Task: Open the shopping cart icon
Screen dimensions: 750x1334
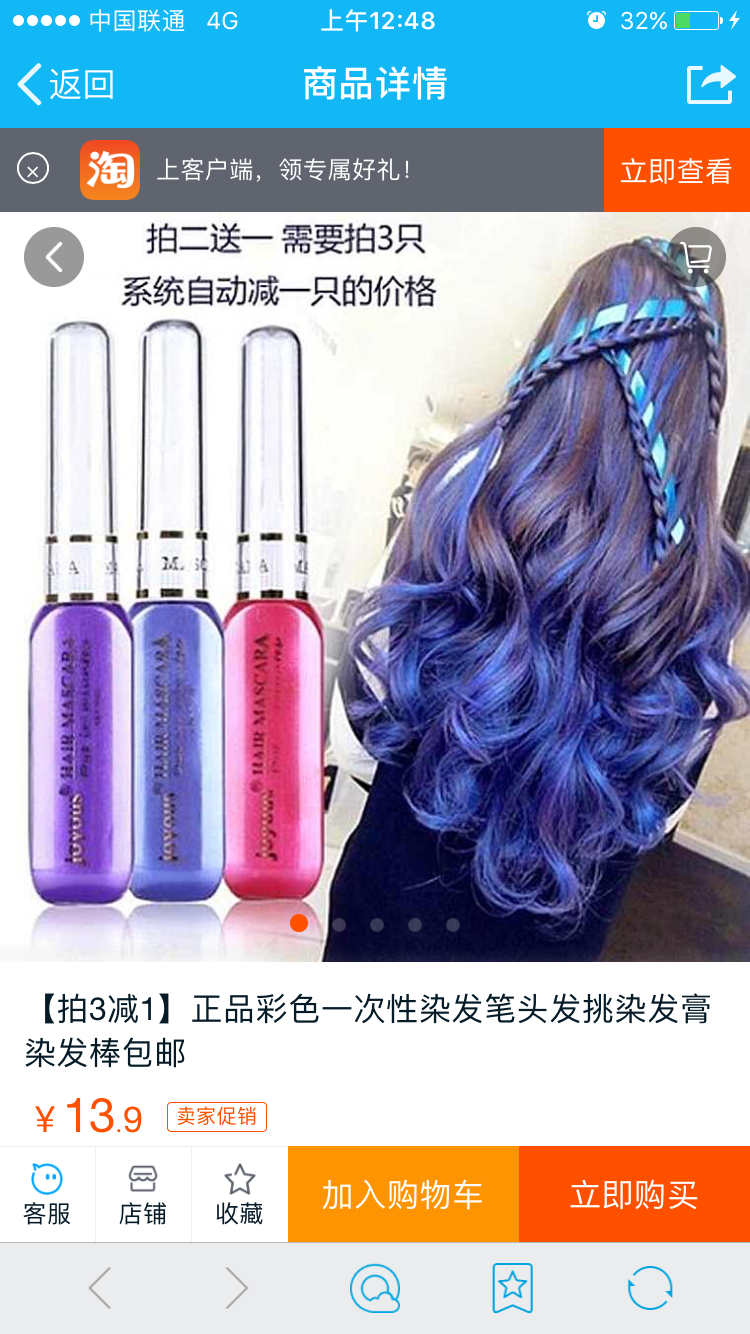Action: pyautogui.click(x=696, y=258)
